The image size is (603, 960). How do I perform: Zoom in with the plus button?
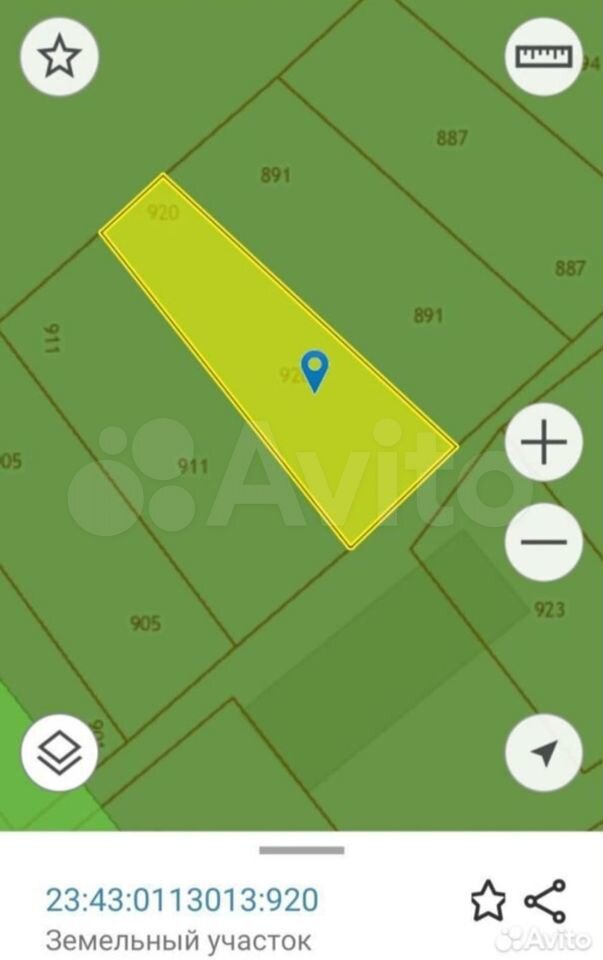pos(544,442)
